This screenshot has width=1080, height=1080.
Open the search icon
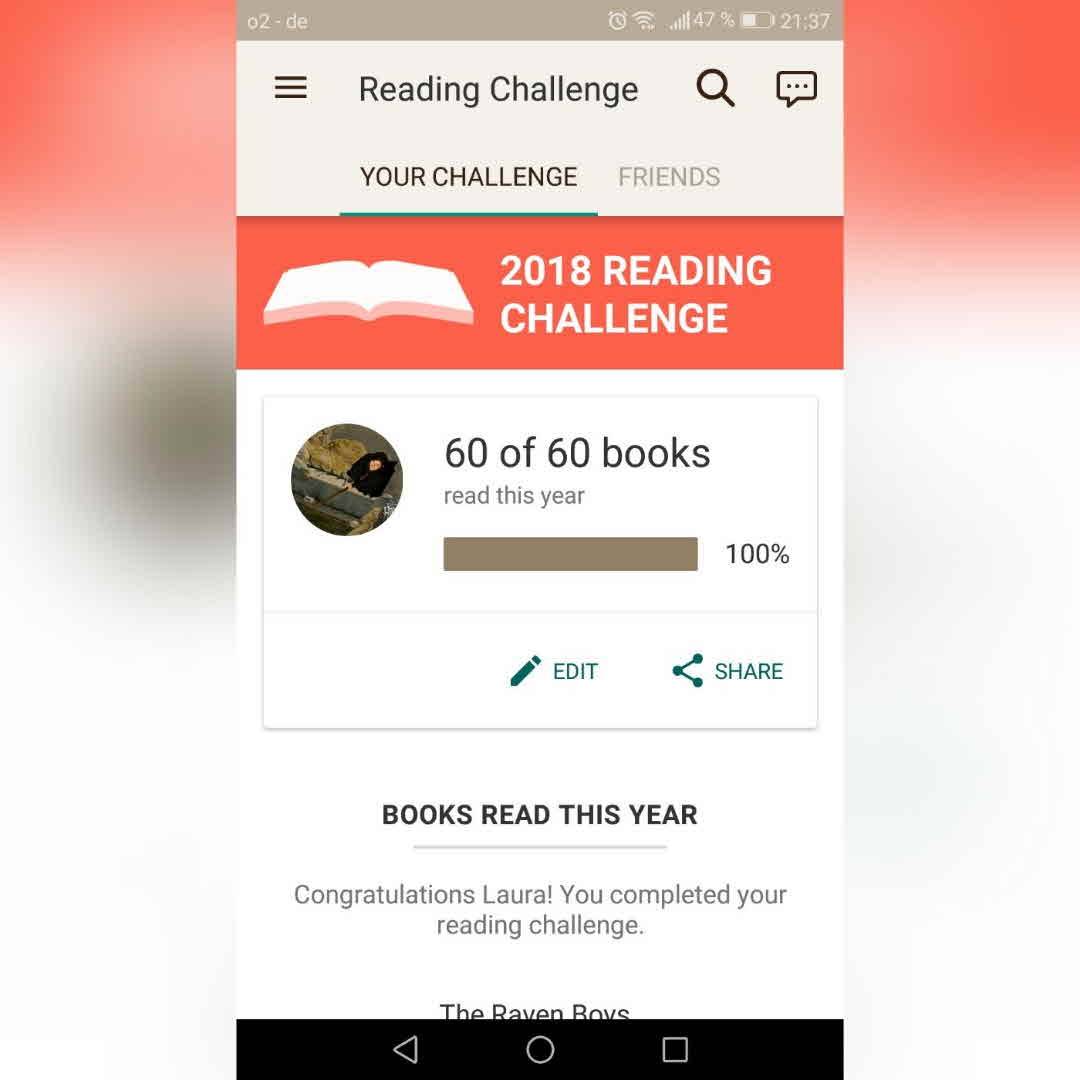click(715, 88)
